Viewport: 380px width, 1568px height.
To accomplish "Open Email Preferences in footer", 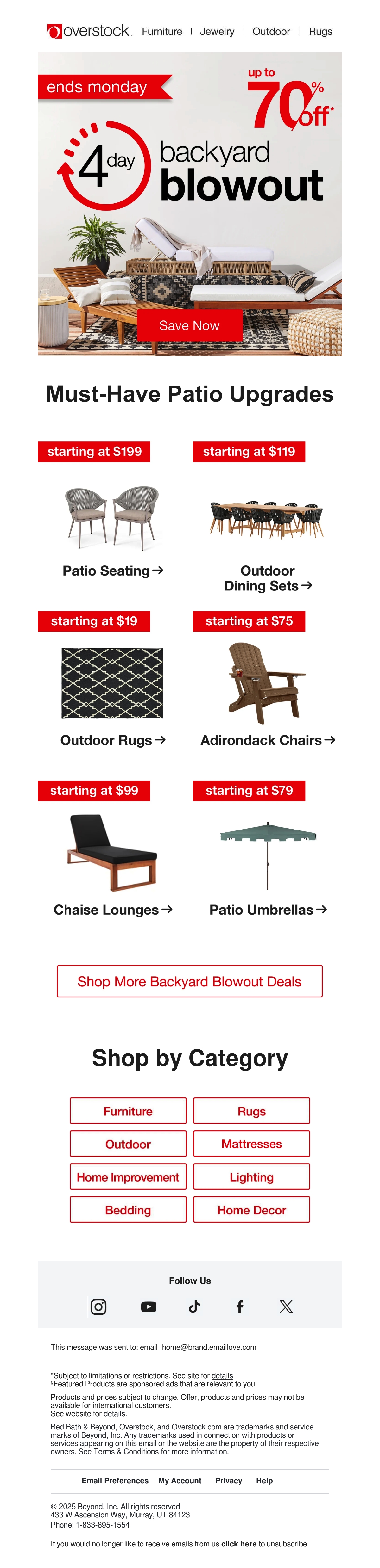I will [115, 1480].
